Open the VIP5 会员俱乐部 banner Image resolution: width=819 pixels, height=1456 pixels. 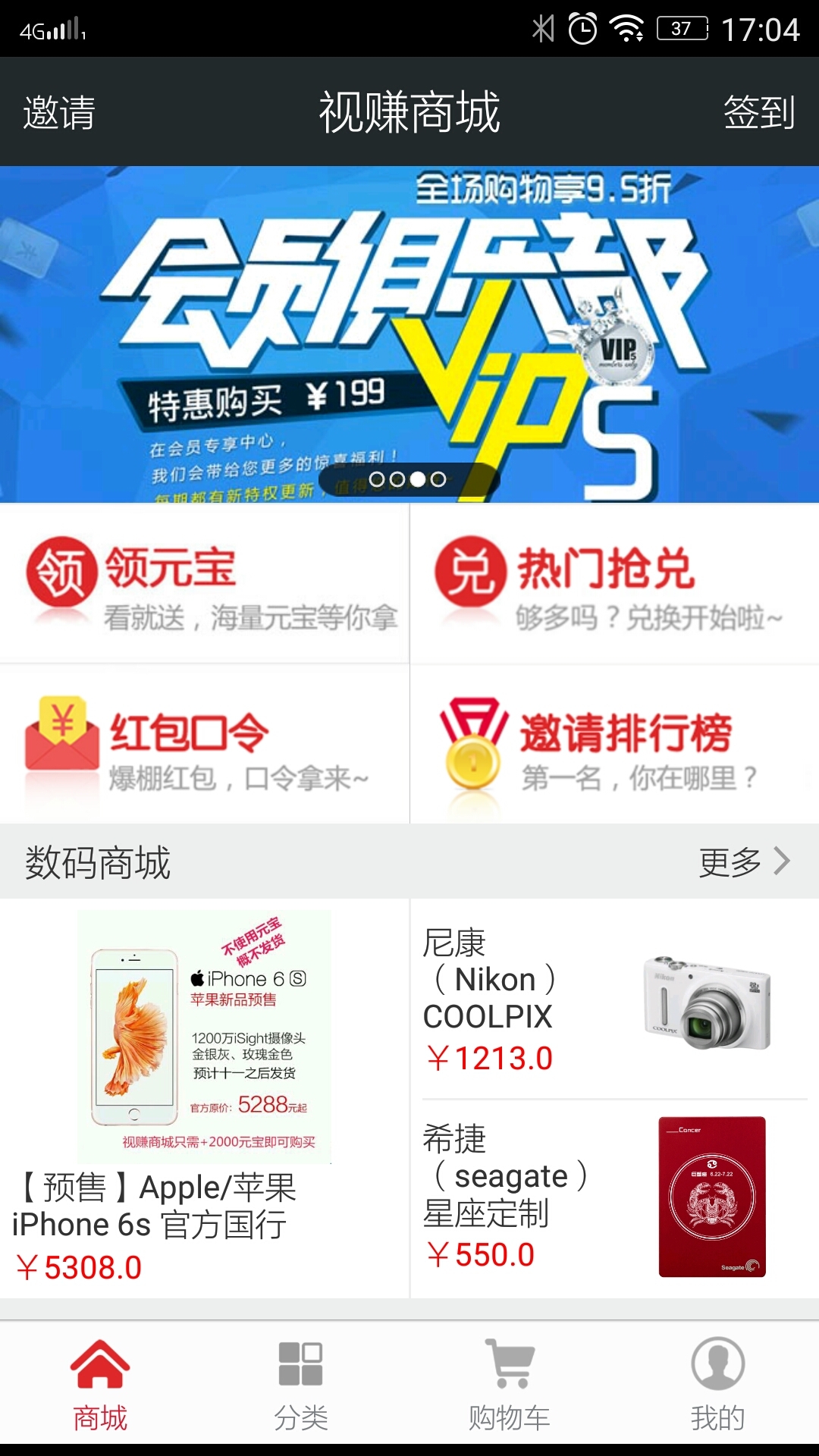[409, 318]
